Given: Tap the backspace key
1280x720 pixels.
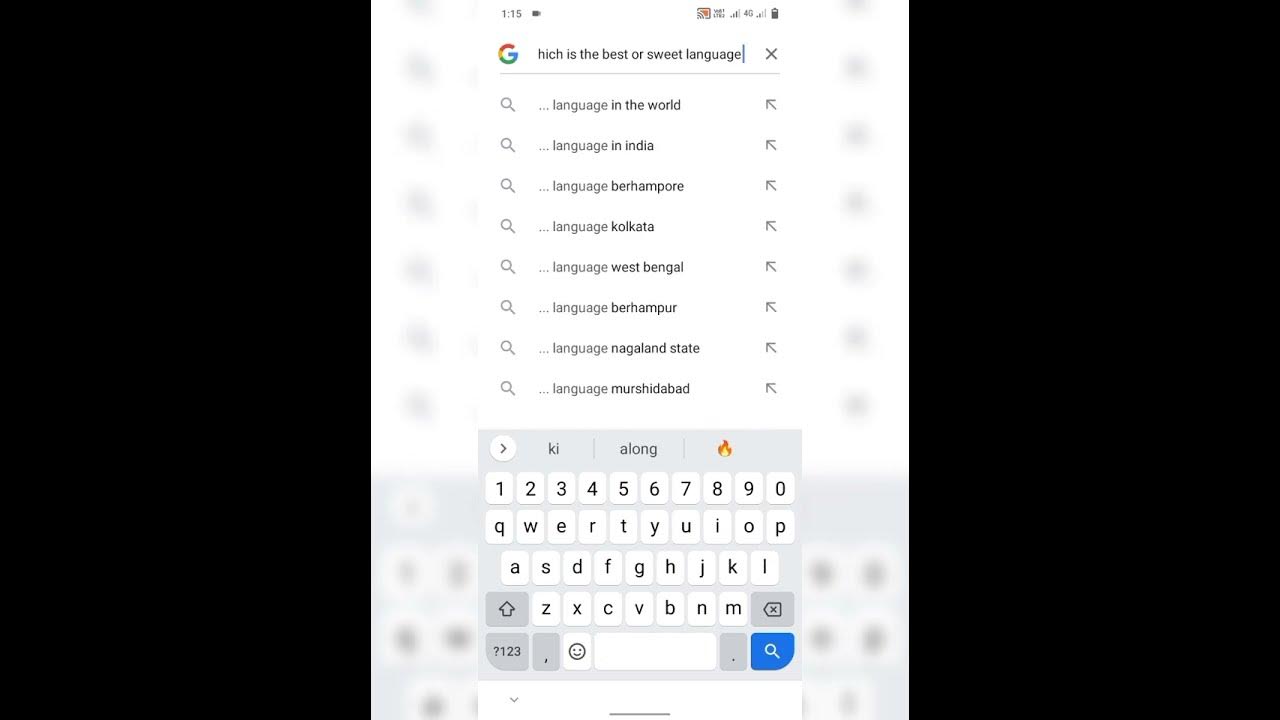Looking at the screenshot, I should [772, 609].
